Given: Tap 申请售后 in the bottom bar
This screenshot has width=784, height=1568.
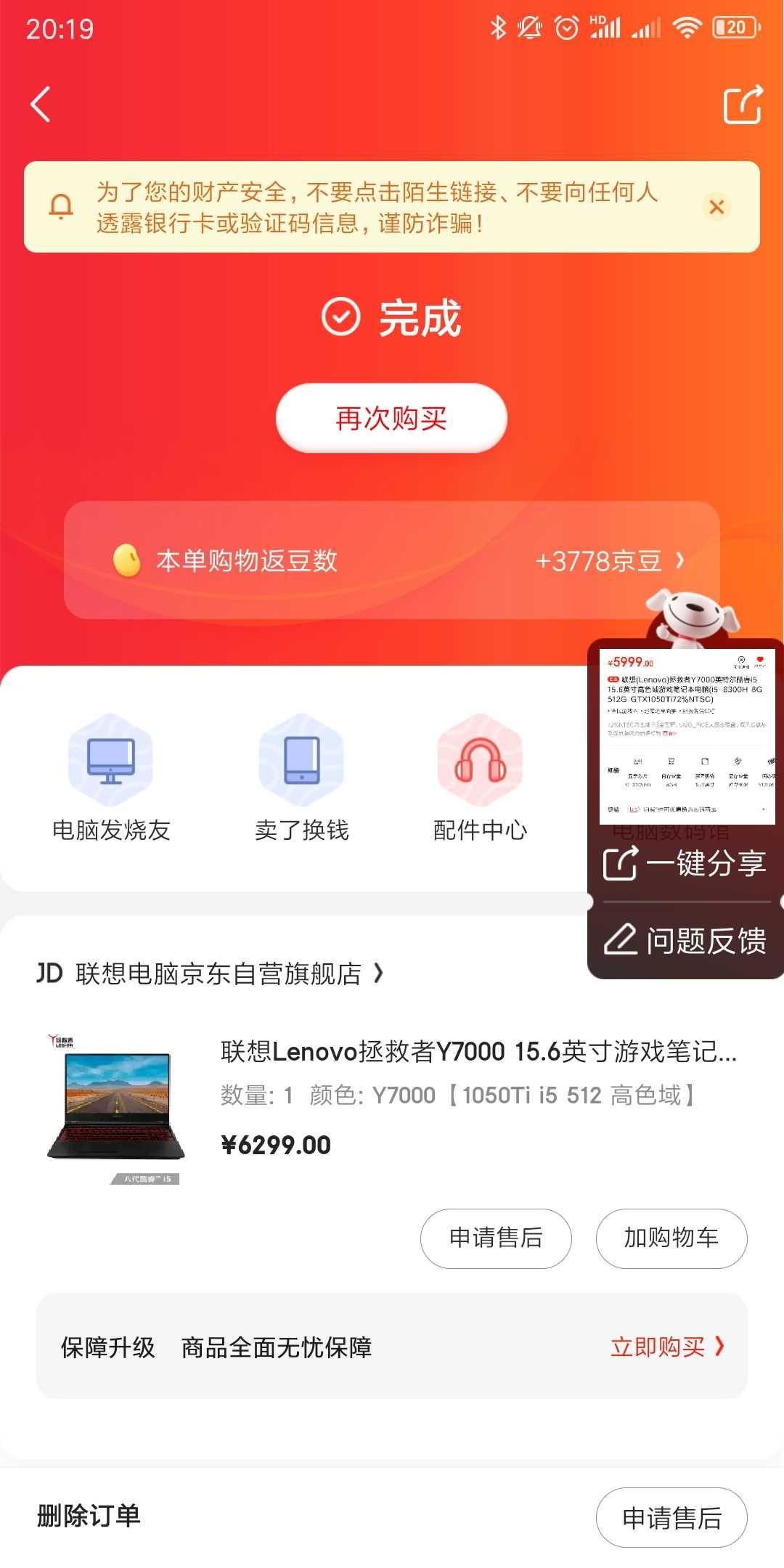Looking at the screenshot, I should click(671, 1518).
